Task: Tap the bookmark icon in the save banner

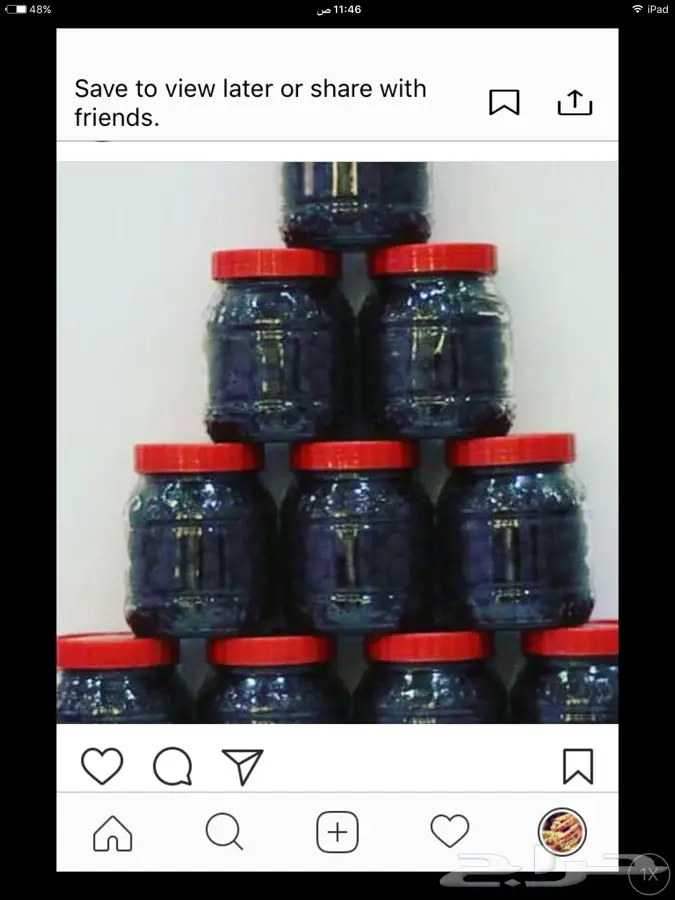Action: 504,102
